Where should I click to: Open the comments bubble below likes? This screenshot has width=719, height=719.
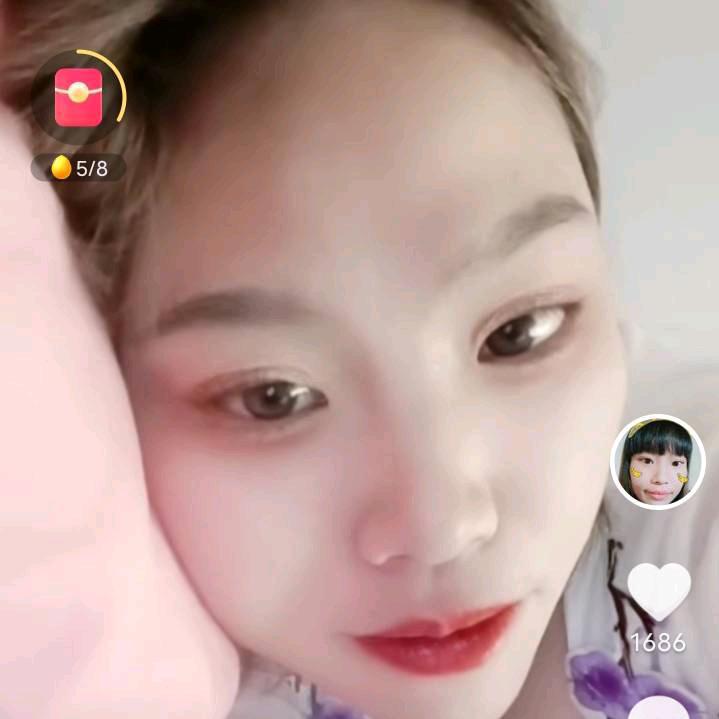pos(659,709)
